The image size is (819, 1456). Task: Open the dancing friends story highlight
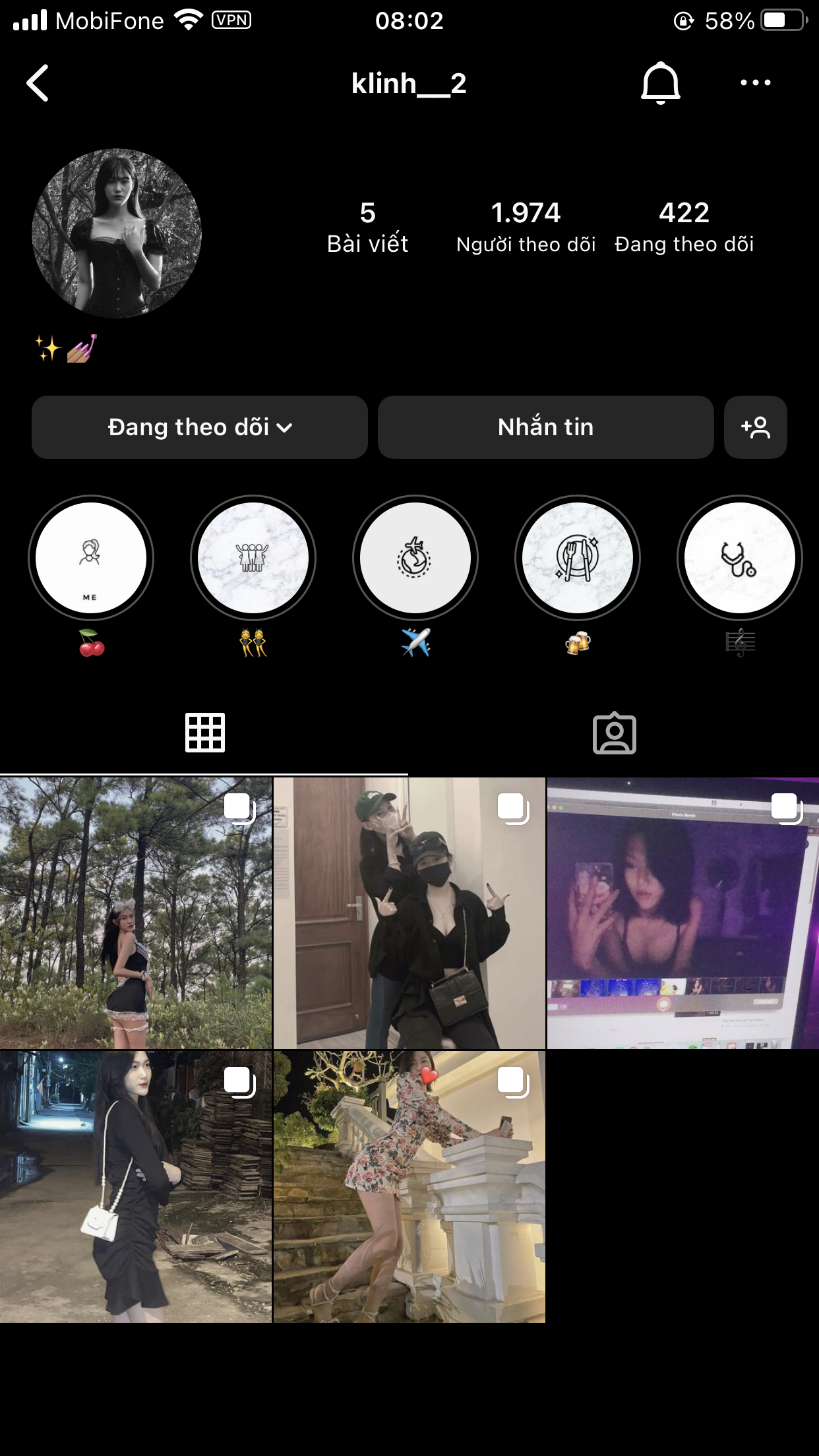tap(253, 558)
